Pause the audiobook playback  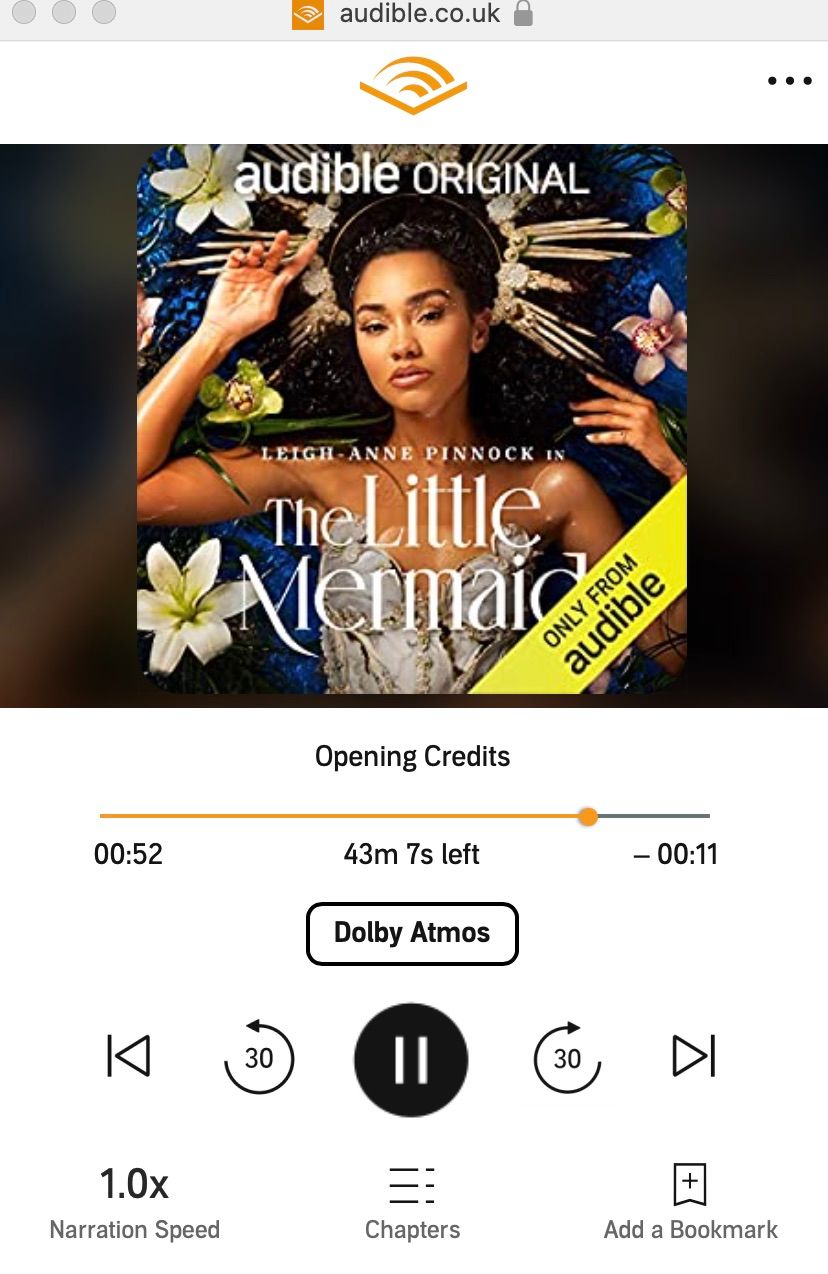(411, 1059)
